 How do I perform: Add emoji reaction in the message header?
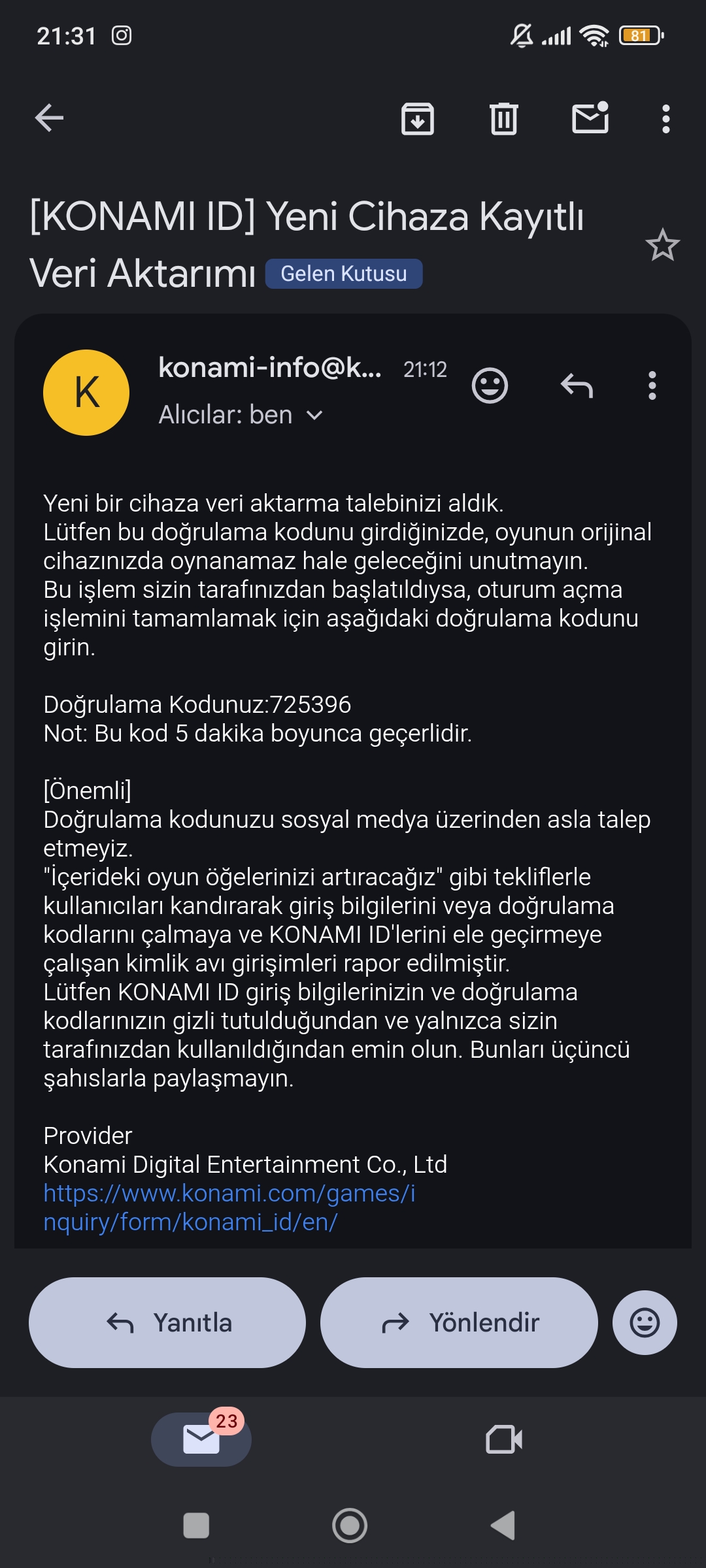coord(490,385)
